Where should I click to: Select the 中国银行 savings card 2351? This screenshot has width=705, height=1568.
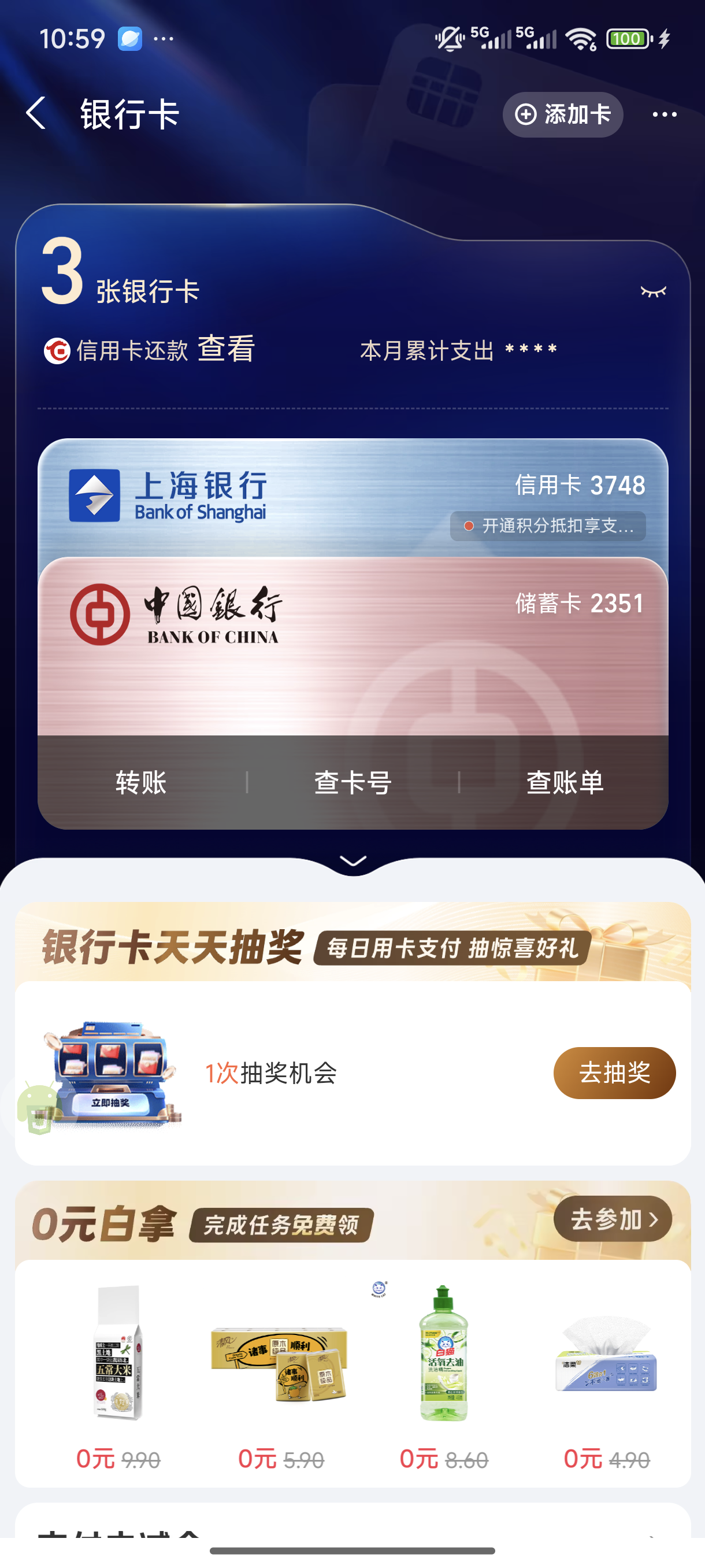tap(353, 645)
